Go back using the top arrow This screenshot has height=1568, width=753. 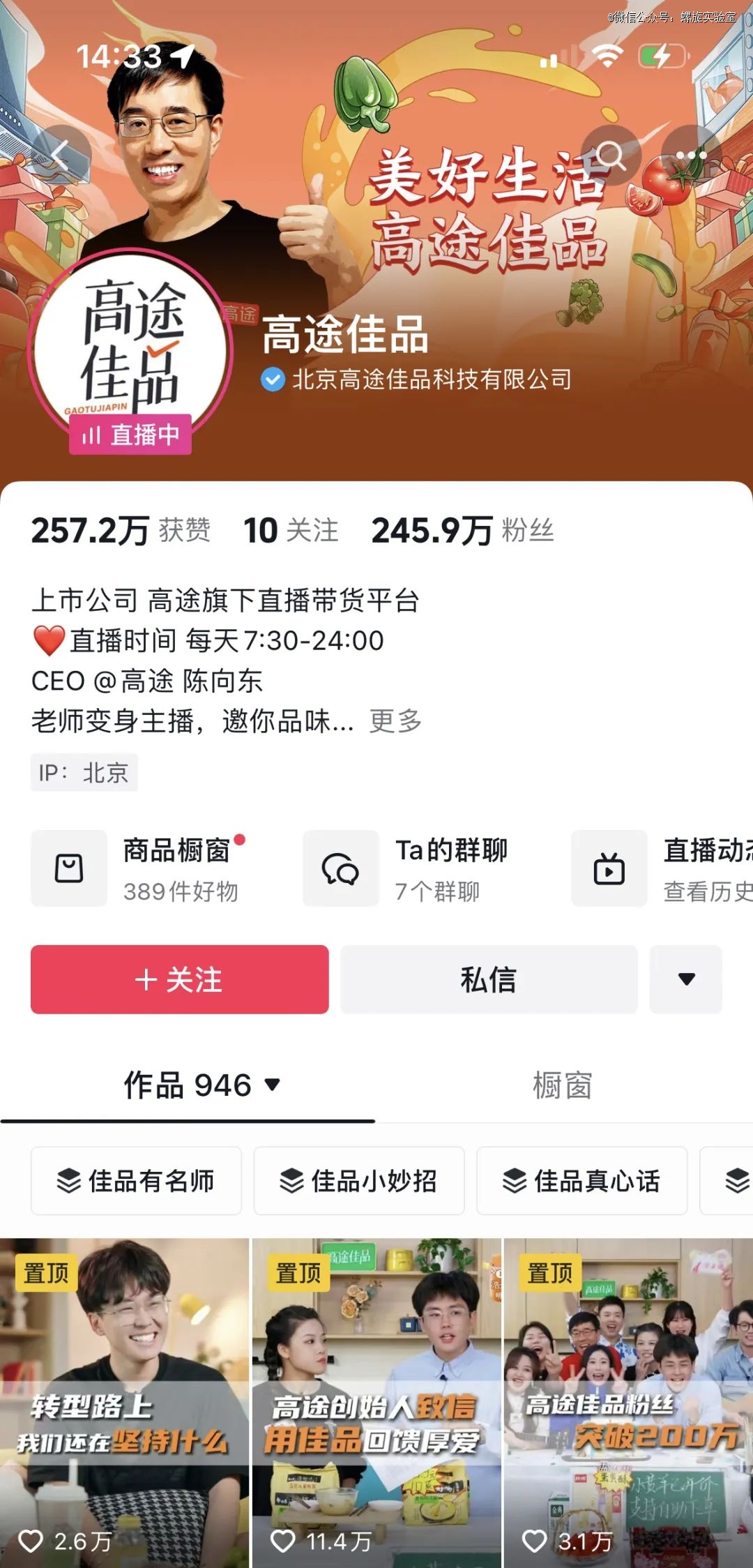point(61,155)
